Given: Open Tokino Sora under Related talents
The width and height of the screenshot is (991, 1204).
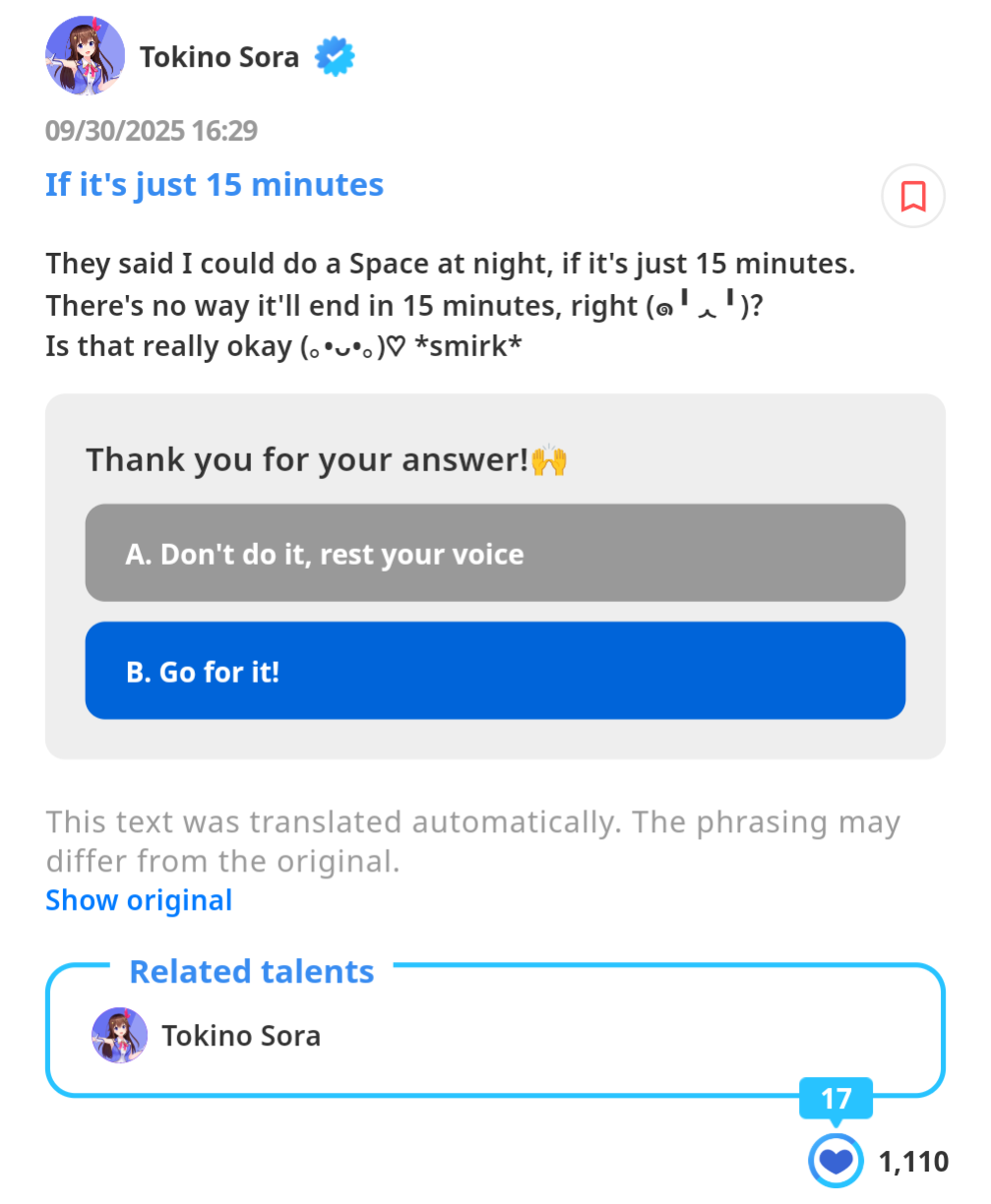Looking at the screenshot, I should point(207,1035).
